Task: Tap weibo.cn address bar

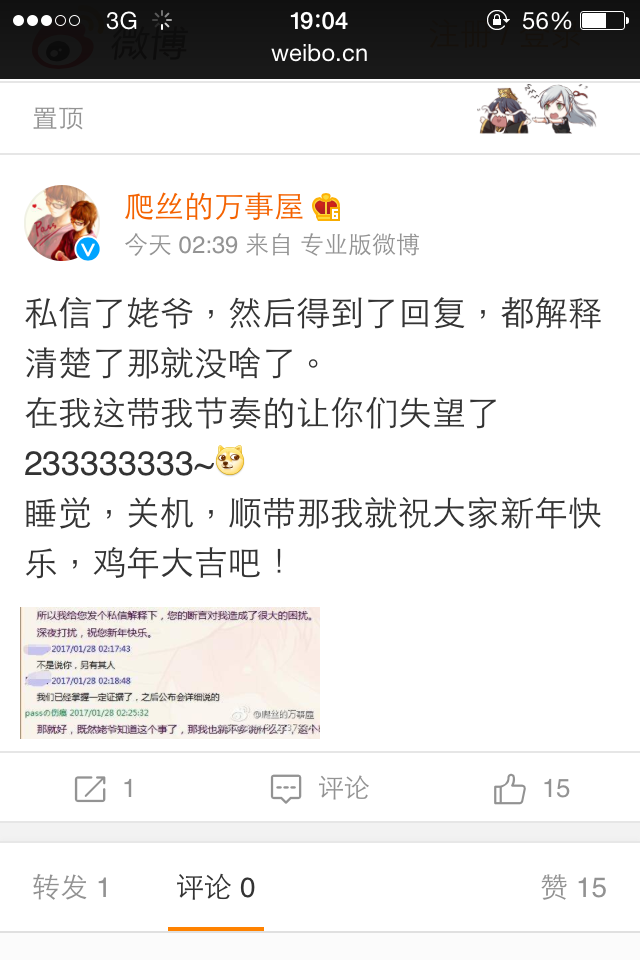Action: tap(320, 53)
